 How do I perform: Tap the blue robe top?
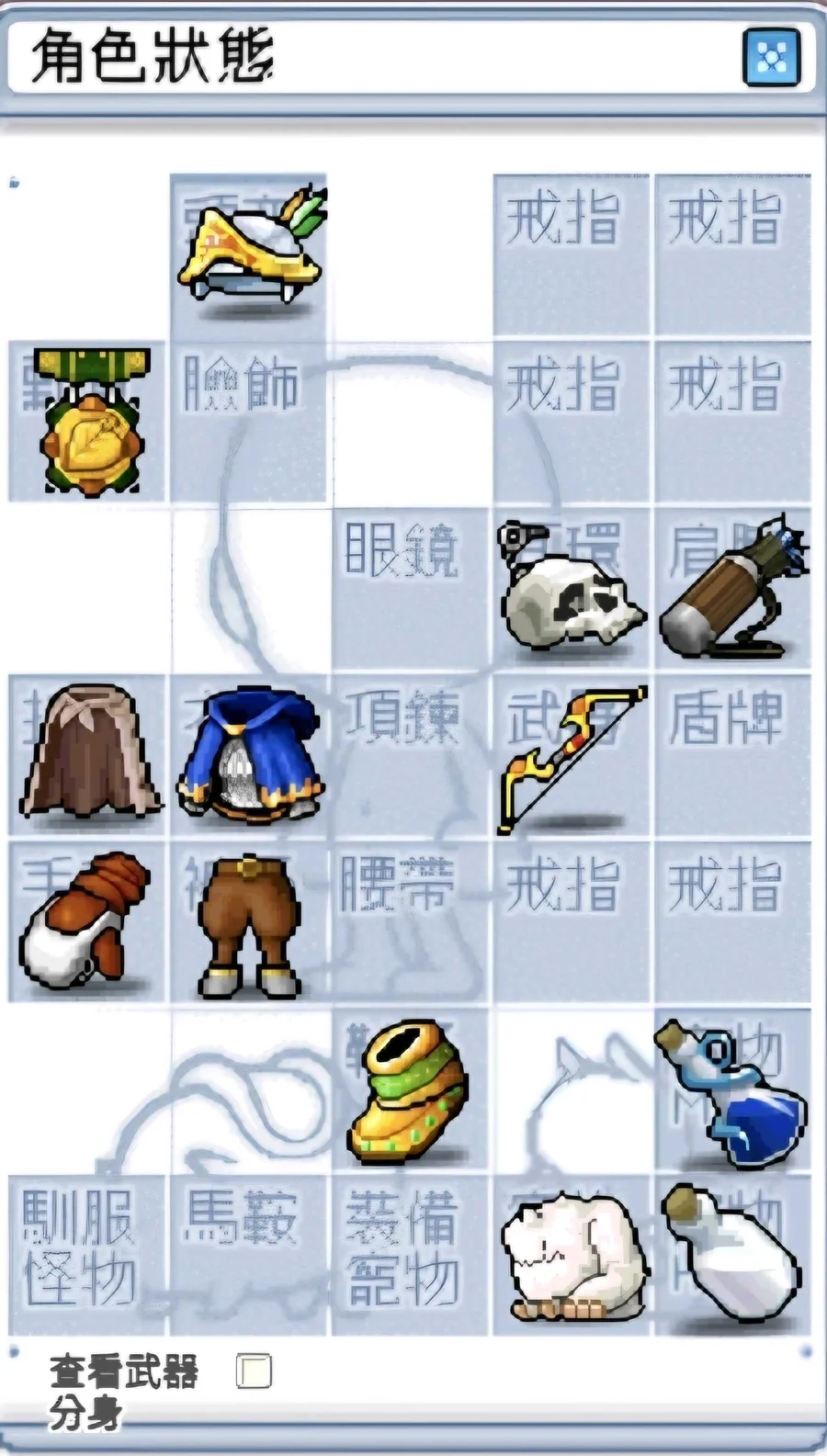coord(248,753)
